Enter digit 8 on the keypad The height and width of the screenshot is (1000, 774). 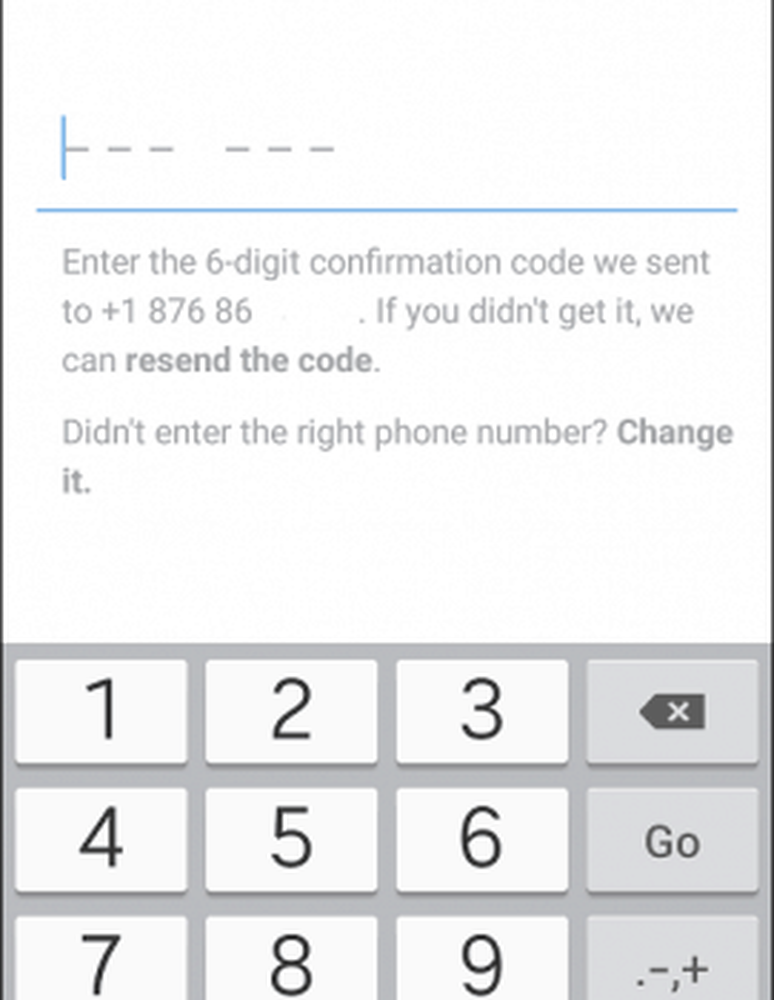pos(291,960)
